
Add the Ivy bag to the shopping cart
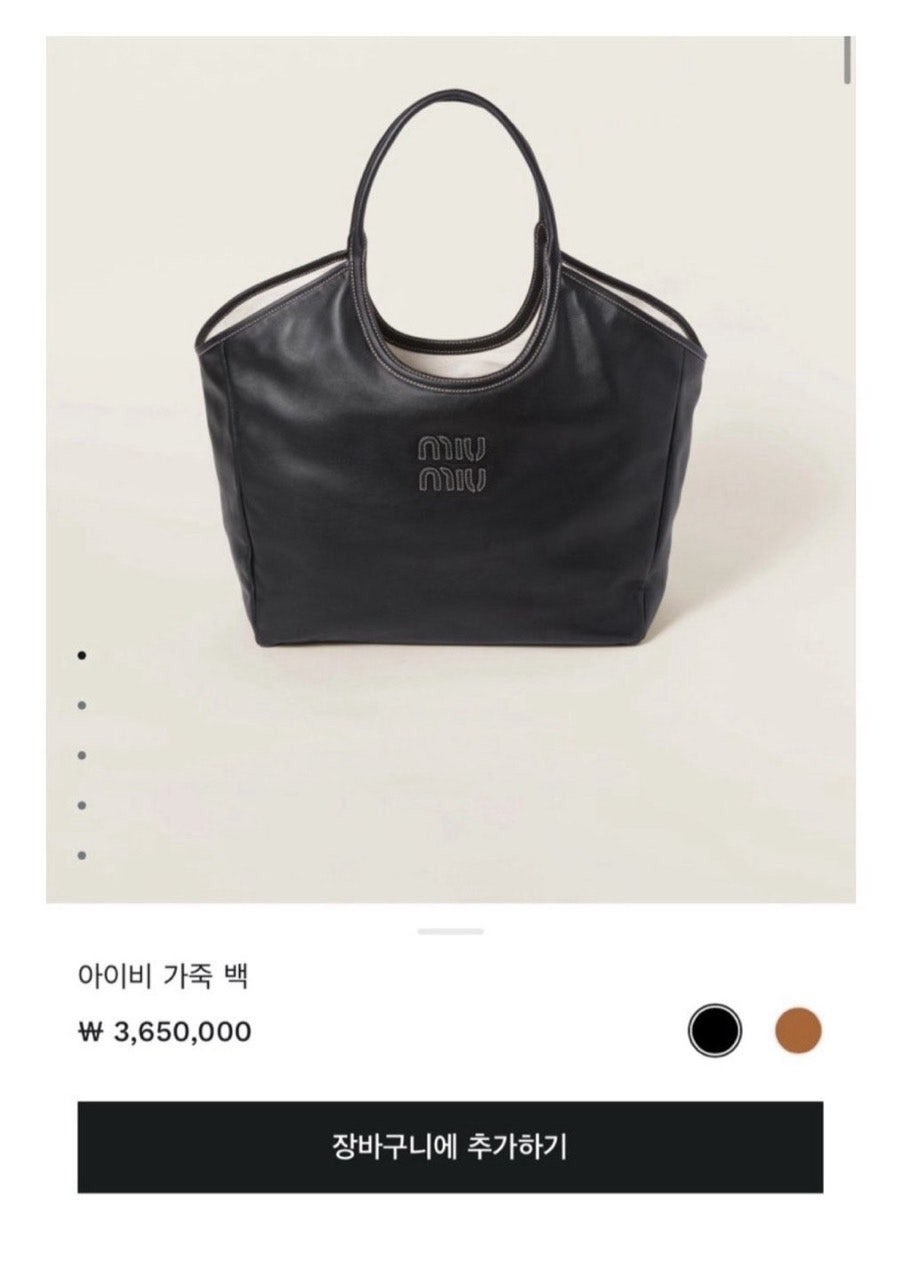pyautogui.click(x=451, y=1150)
